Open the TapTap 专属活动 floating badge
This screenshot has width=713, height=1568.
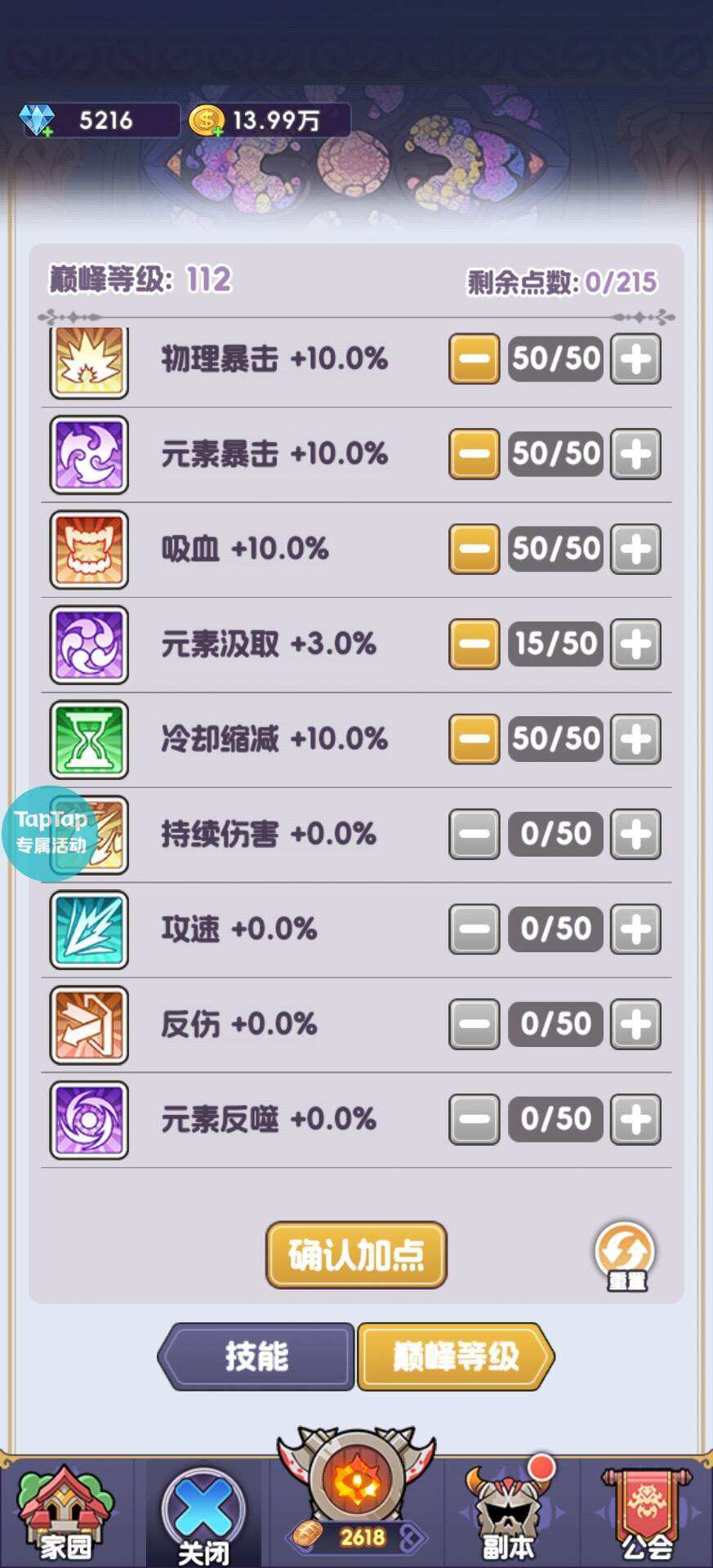(49, 832)
